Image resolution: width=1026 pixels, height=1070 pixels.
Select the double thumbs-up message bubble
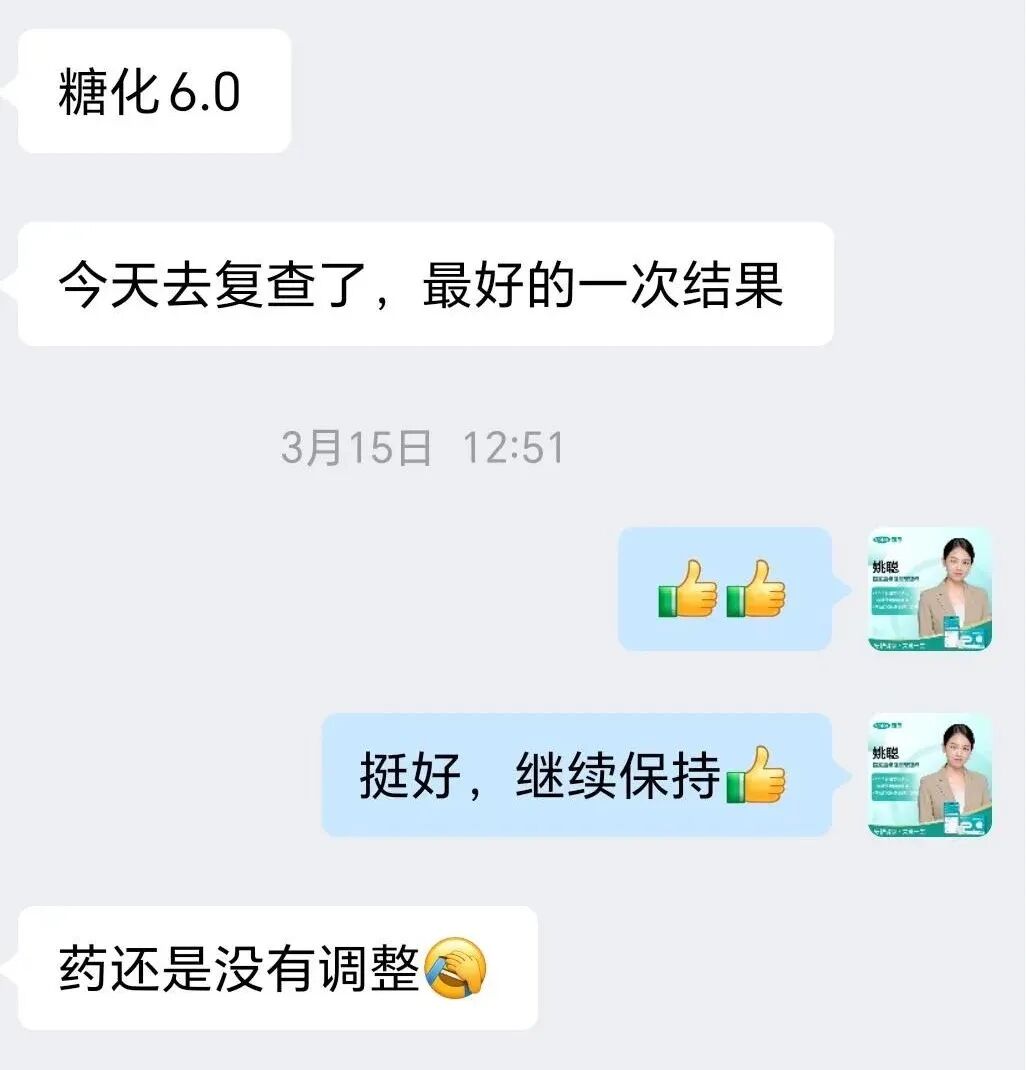(726, 589)
